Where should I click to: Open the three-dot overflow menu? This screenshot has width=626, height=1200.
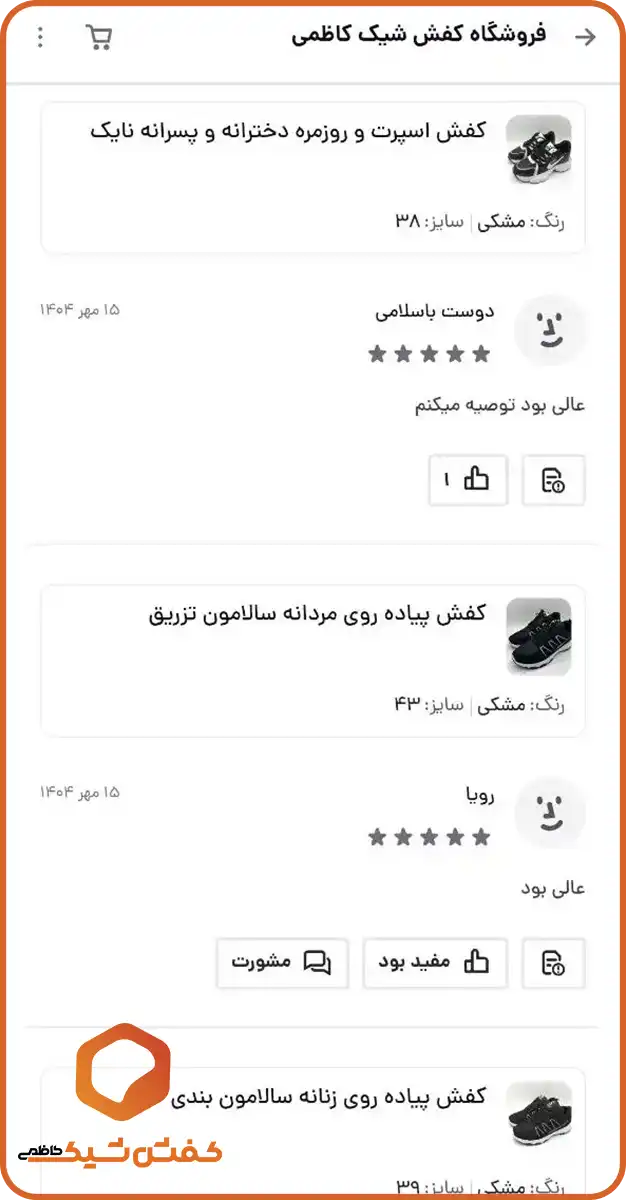[x=40, y=37]
